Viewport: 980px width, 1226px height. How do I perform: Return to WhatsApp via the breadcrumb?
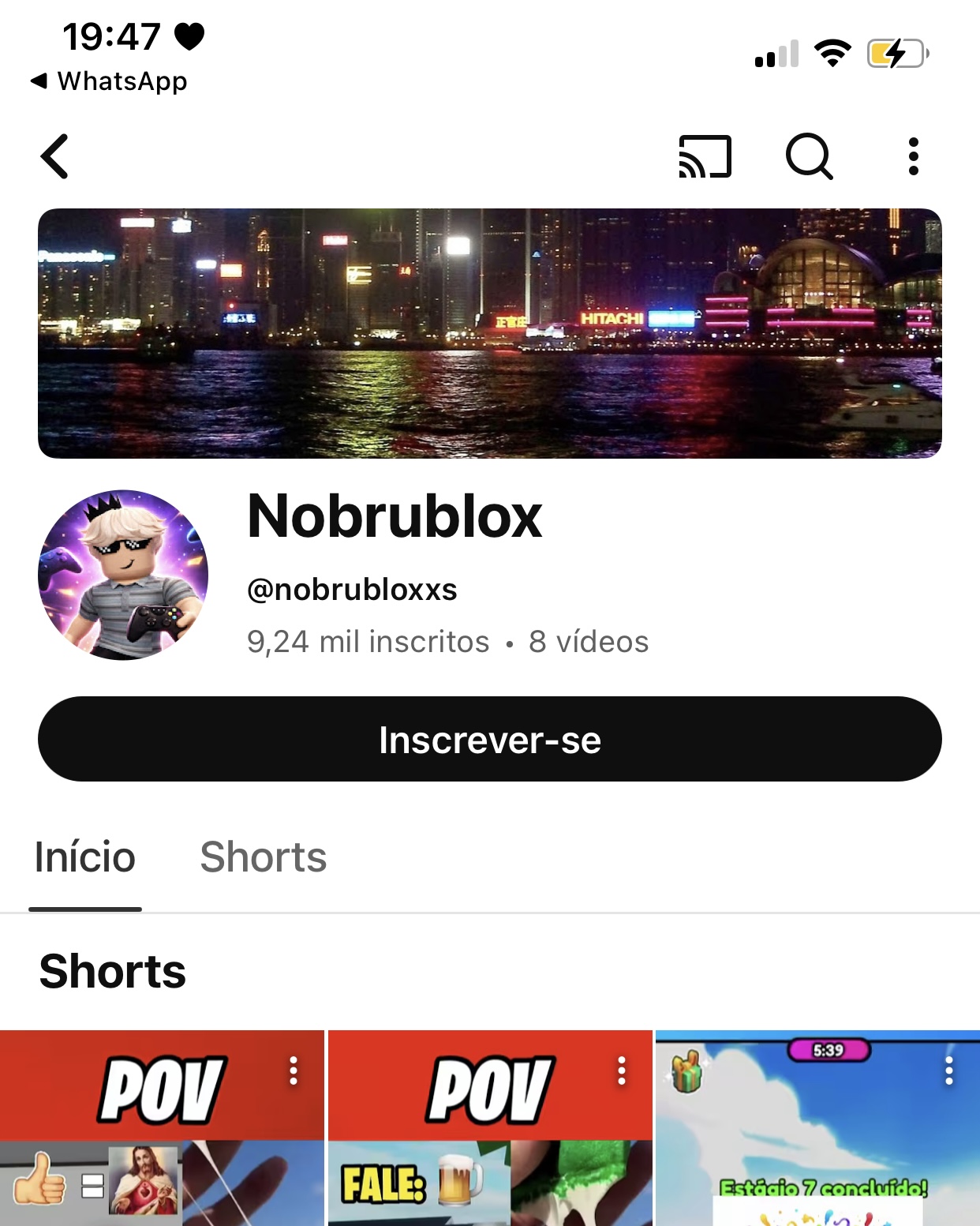point(109,81)
